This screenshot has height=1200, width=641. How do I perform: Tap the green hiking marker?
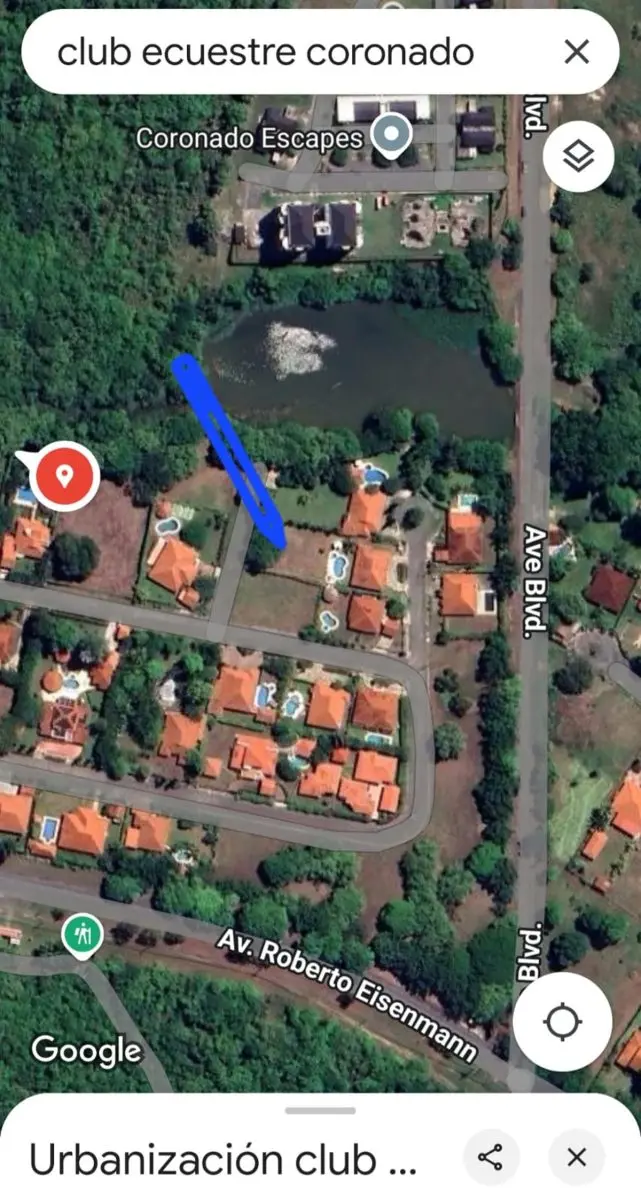click(x=82, y=936)
